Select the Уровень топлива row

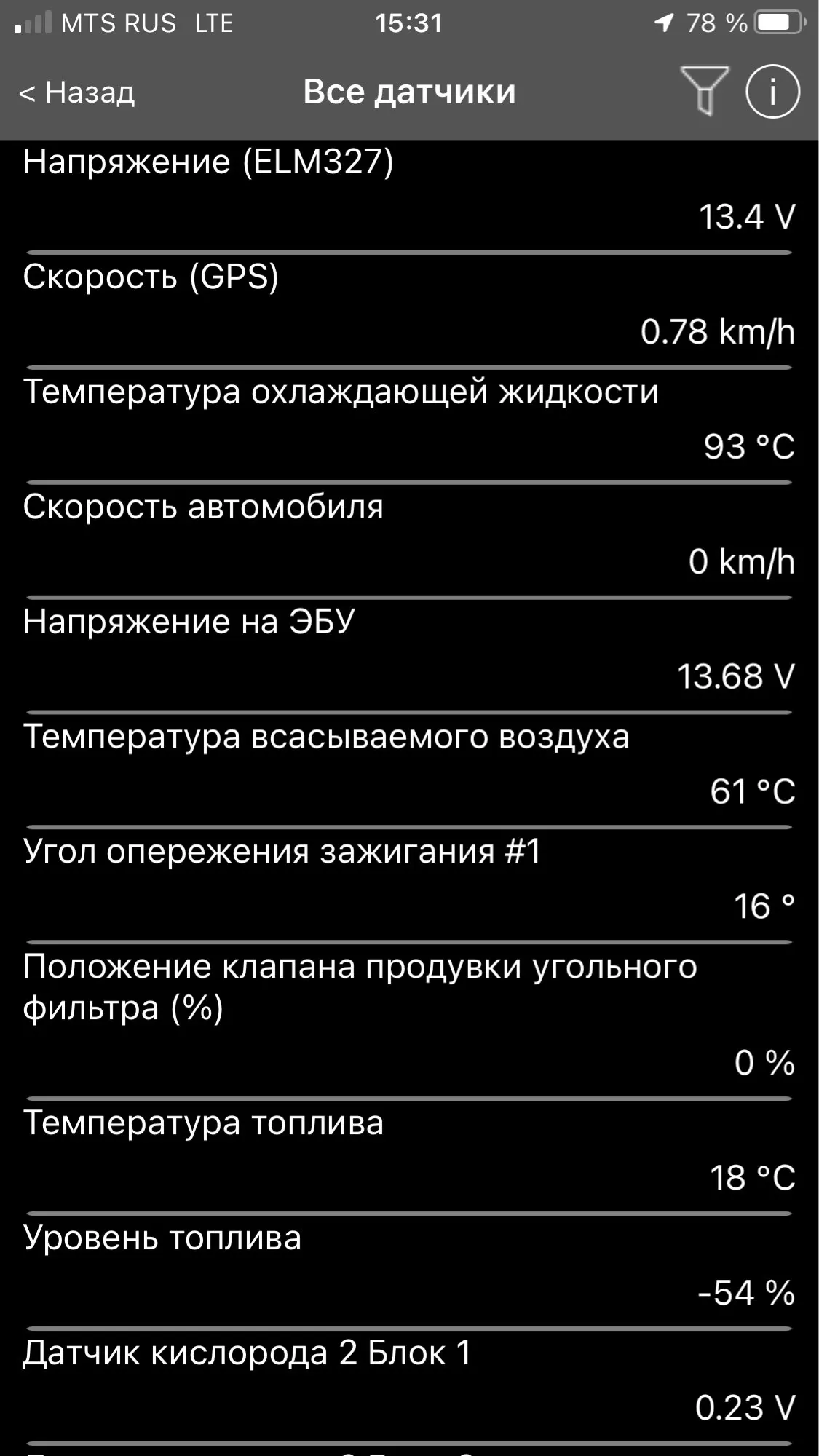(x=408, y=1267)
